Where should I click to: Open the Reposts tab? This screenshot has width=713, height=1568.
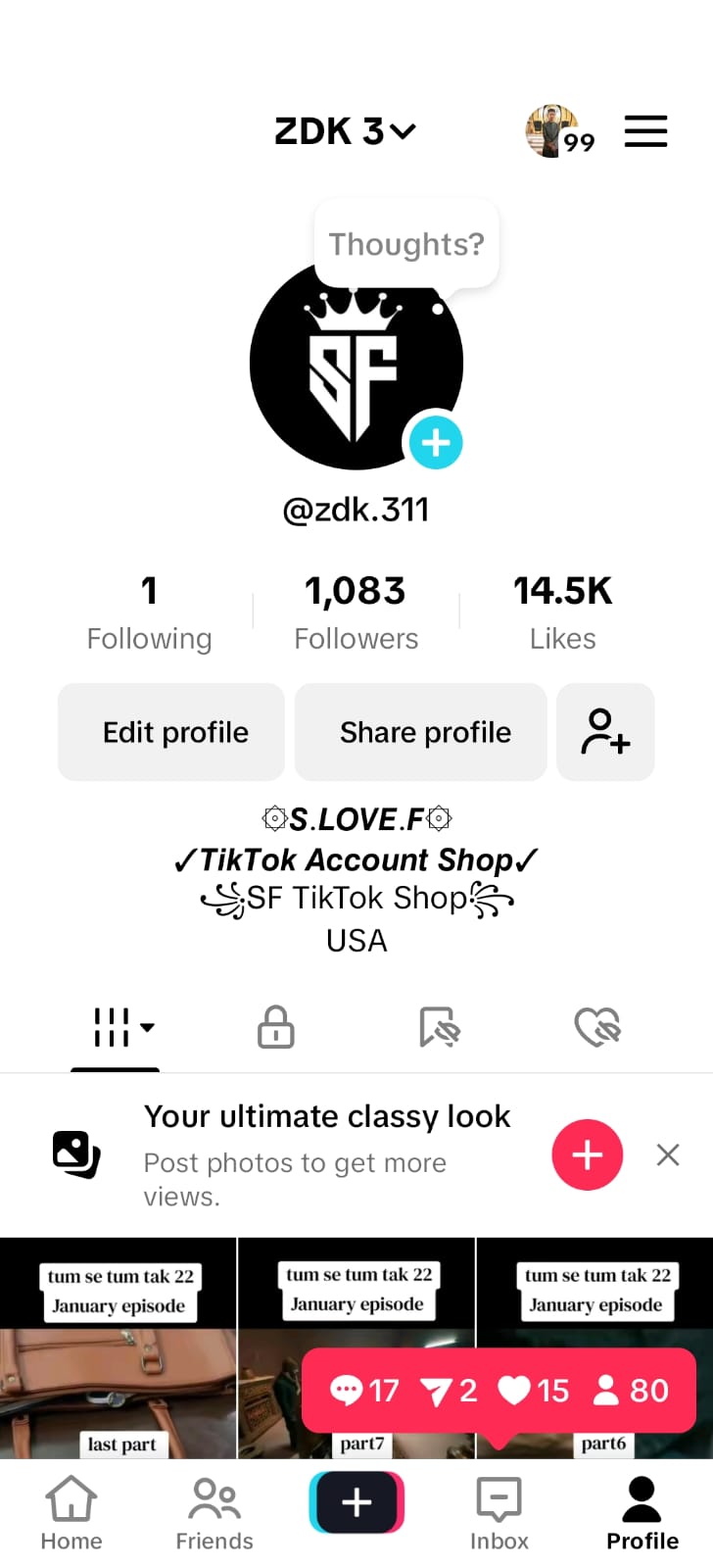(x=438, y=1026)
